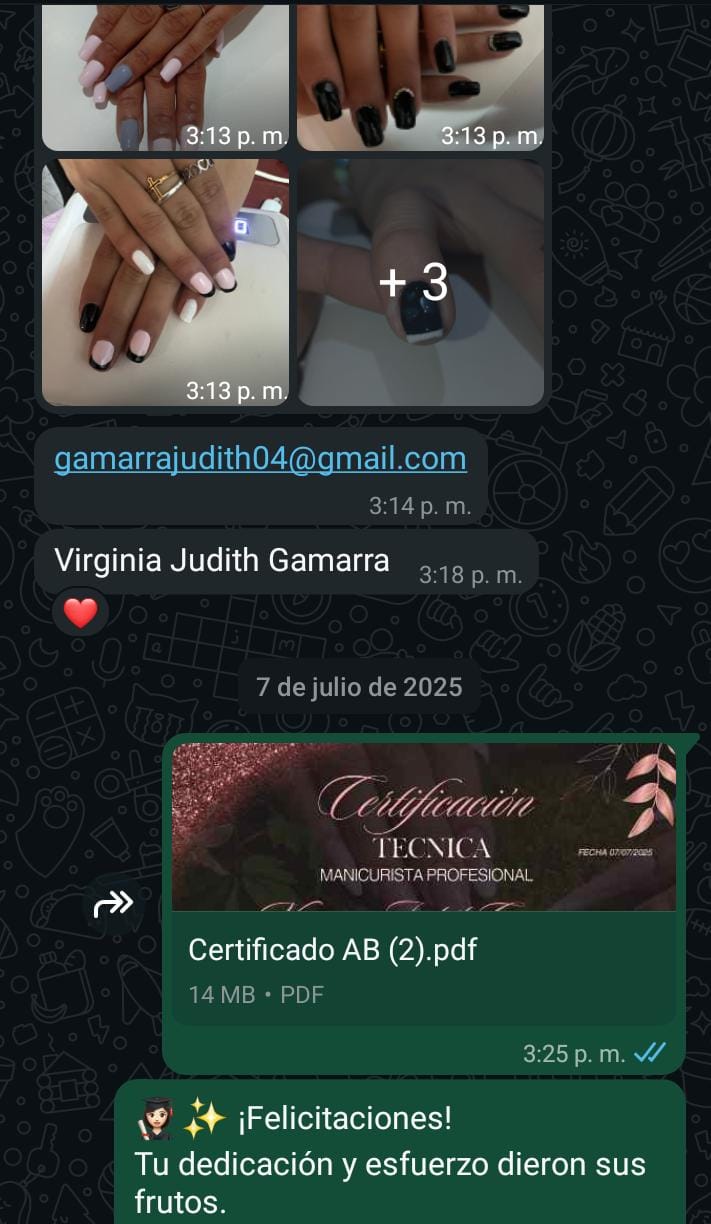Open the +3 more photos tile
Screen dimensions: 711x1224
pos(421,283)
